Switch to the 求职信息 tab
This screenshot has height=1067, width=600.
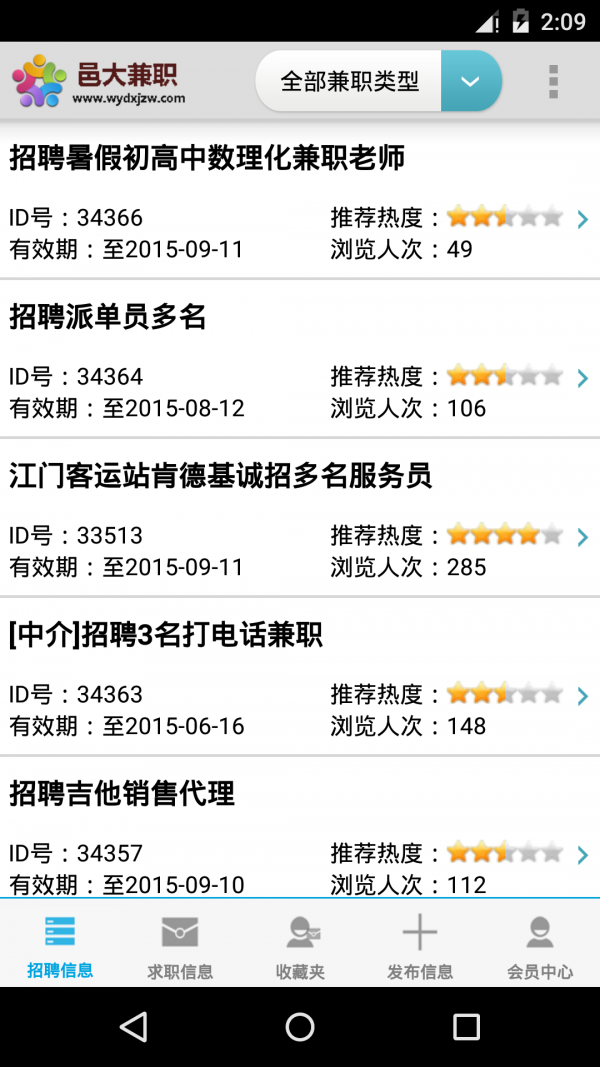click(x=180, y=945)
